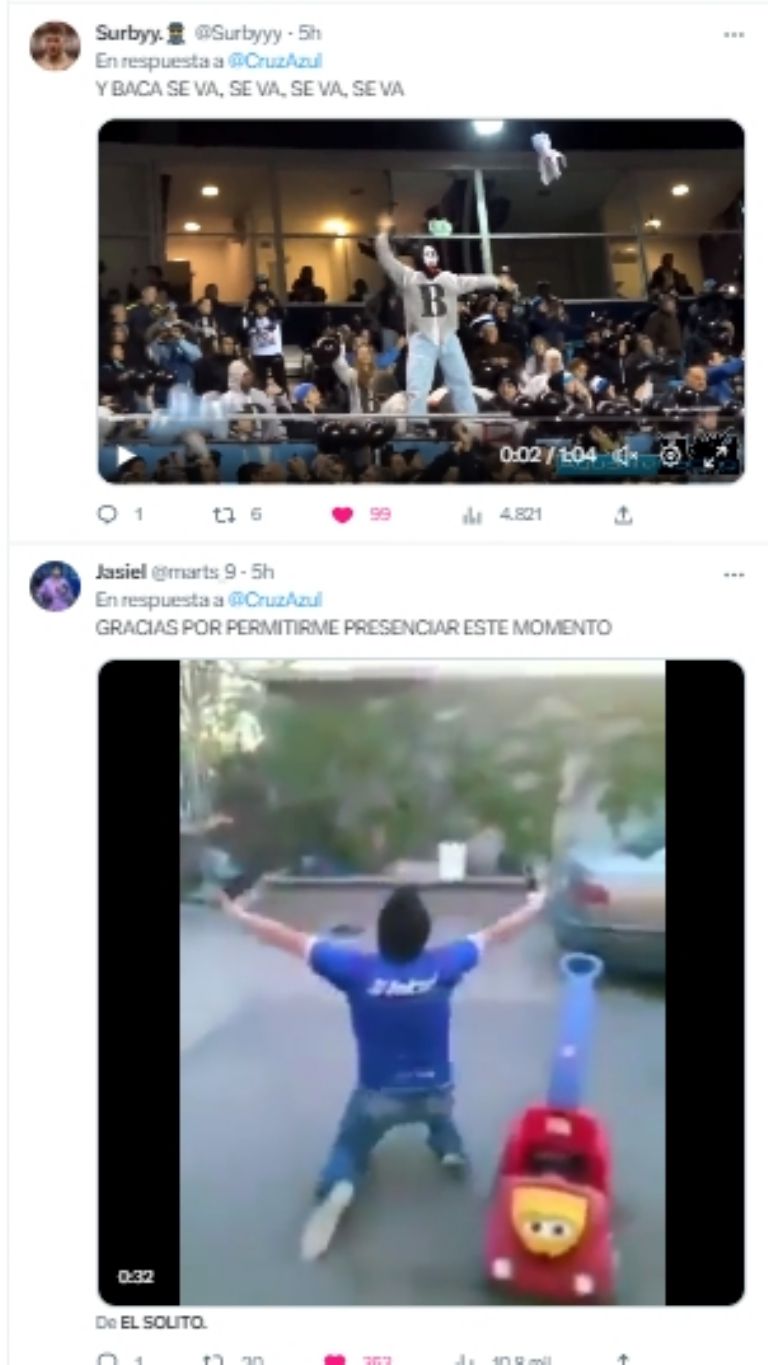Screen dimensions: 768x1365
Task: Open video settings gear in Surbyy's tweet
Action: [671, 455]
